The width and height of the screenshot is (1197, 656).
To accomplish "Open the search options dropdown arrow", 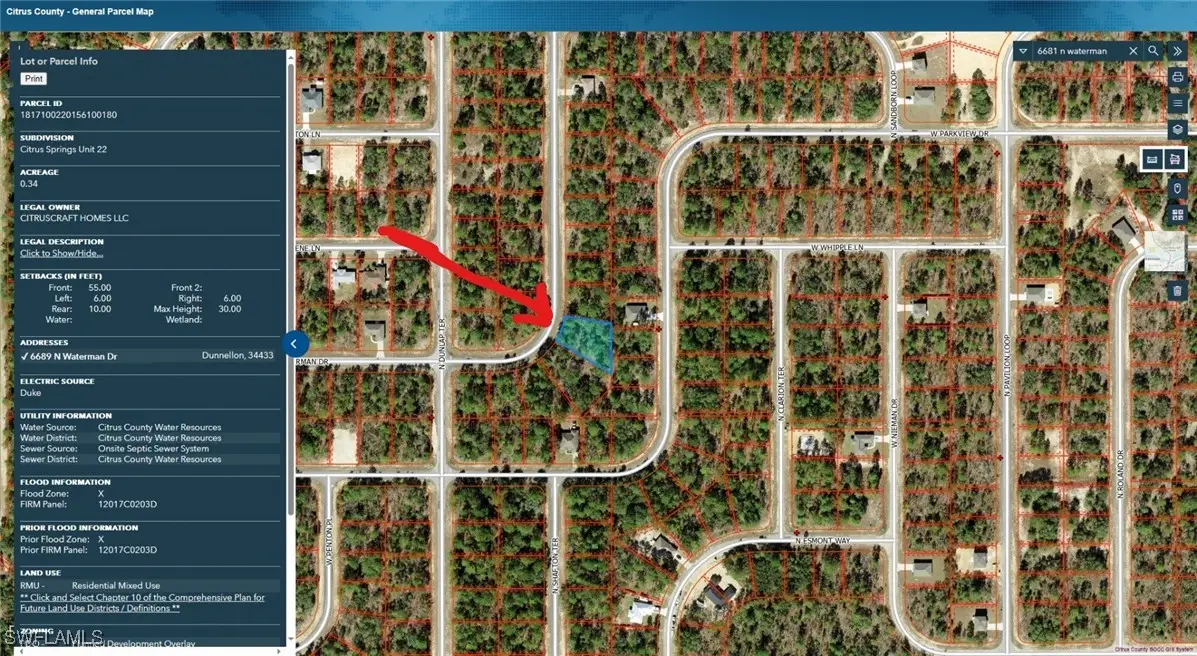I will coord(1023,51).
